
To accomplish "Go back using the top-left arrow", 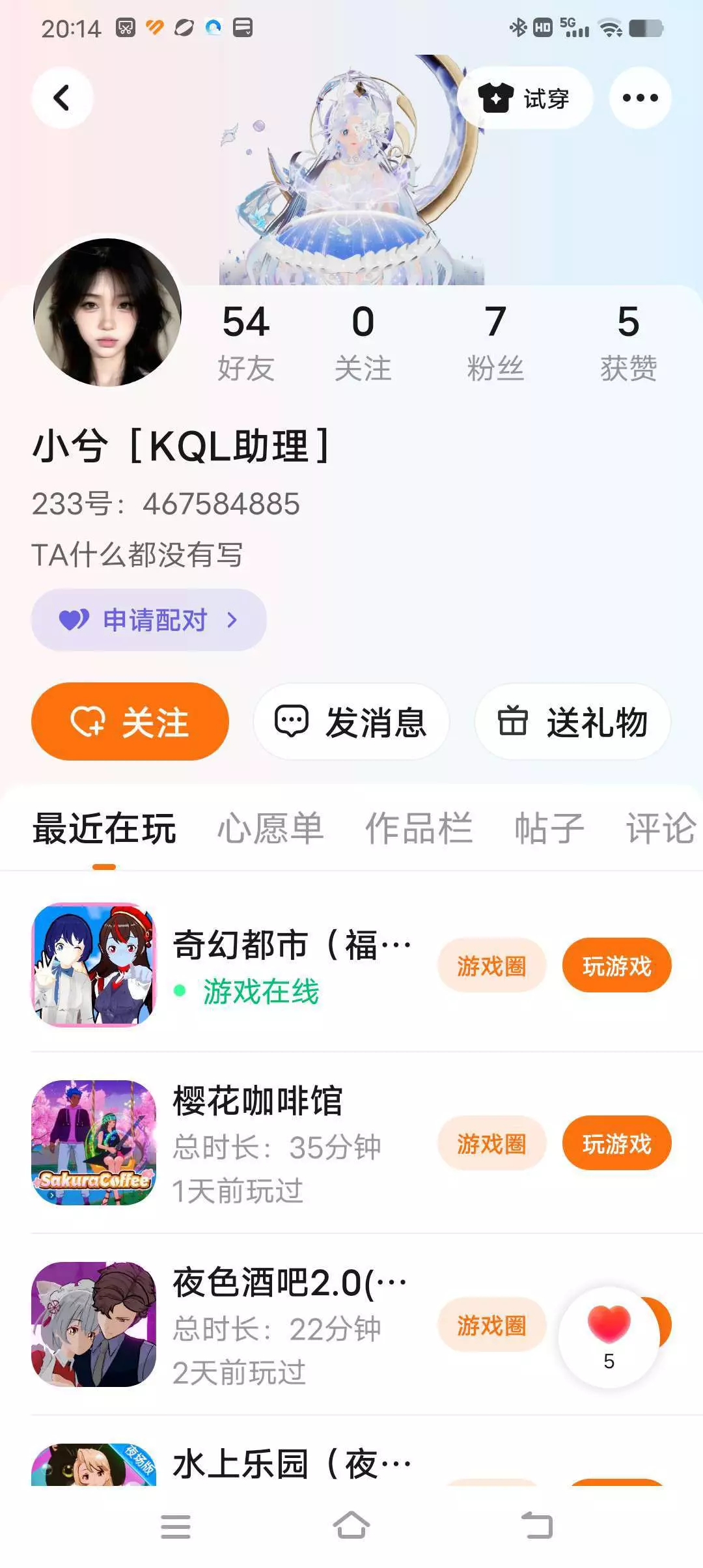I will tap(62, 98).
